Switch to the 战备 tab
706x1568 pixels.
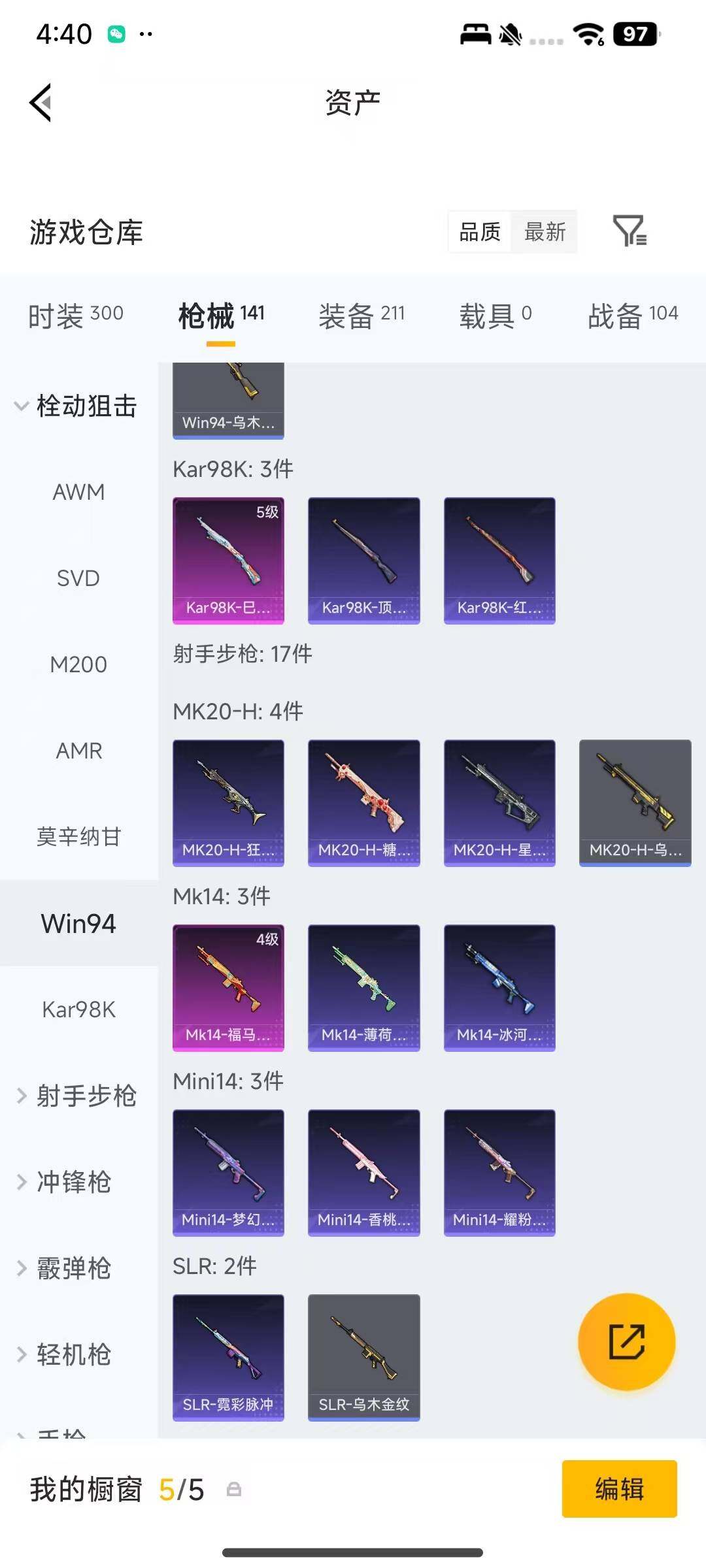(x=632, y=316)
